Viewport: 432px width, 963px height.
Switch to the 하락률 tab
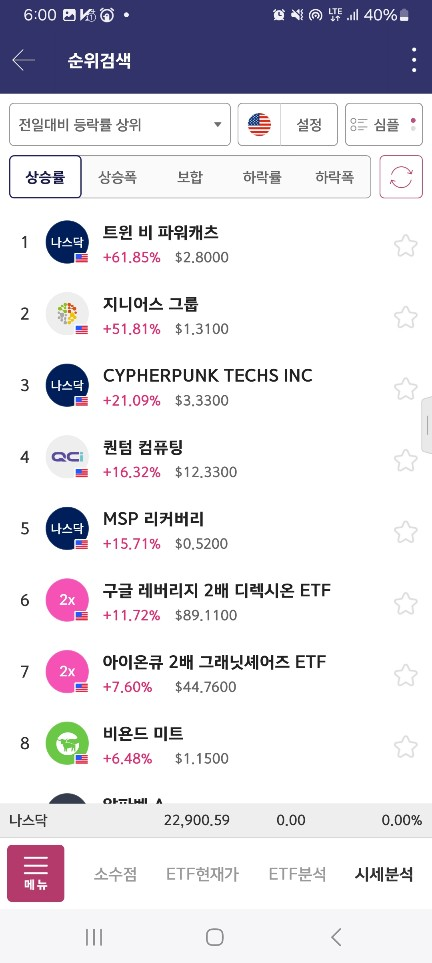coord(262,177)
